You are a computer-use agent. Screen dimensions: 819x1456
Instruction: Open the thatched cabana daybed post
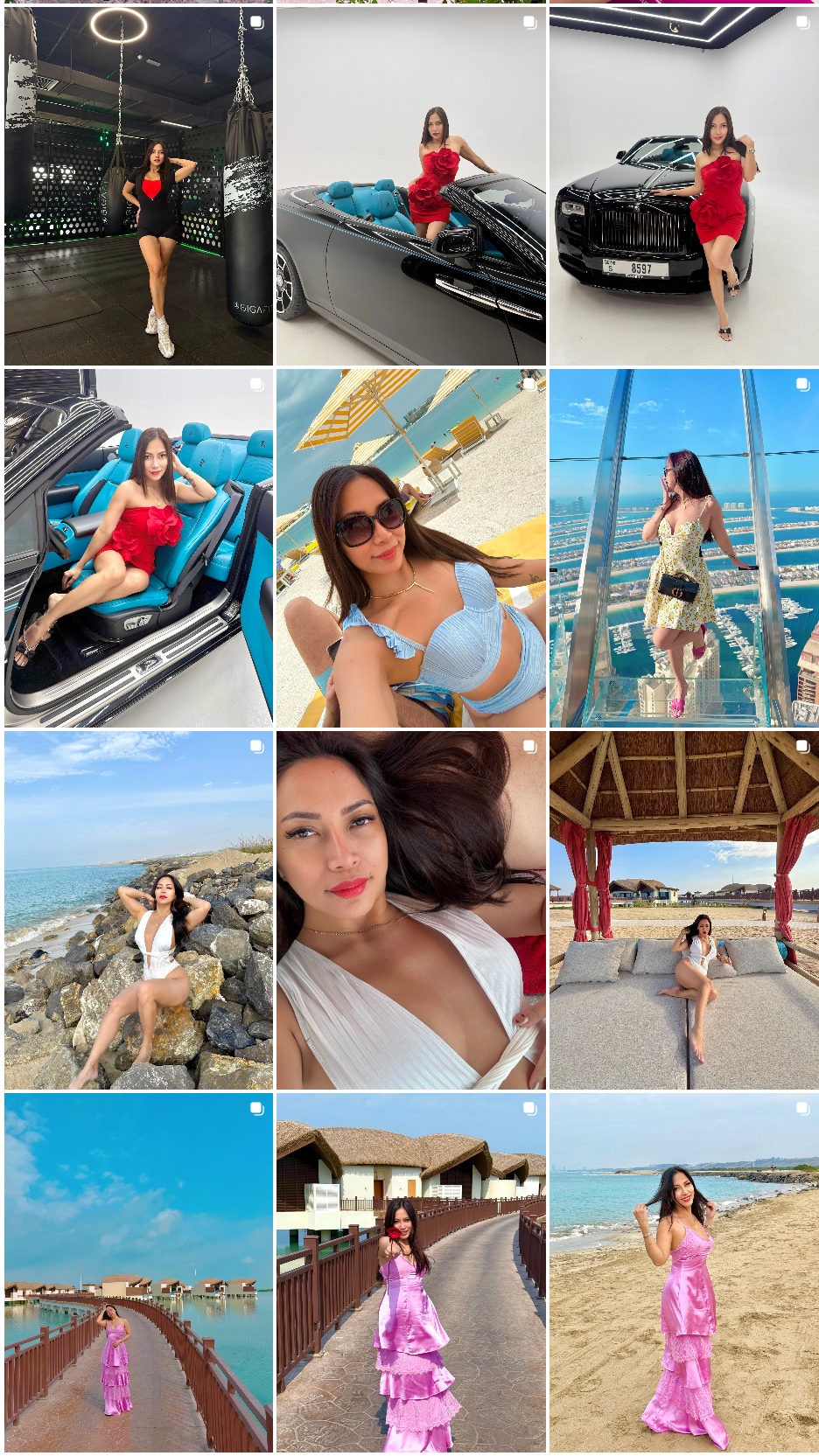[683, 909]
